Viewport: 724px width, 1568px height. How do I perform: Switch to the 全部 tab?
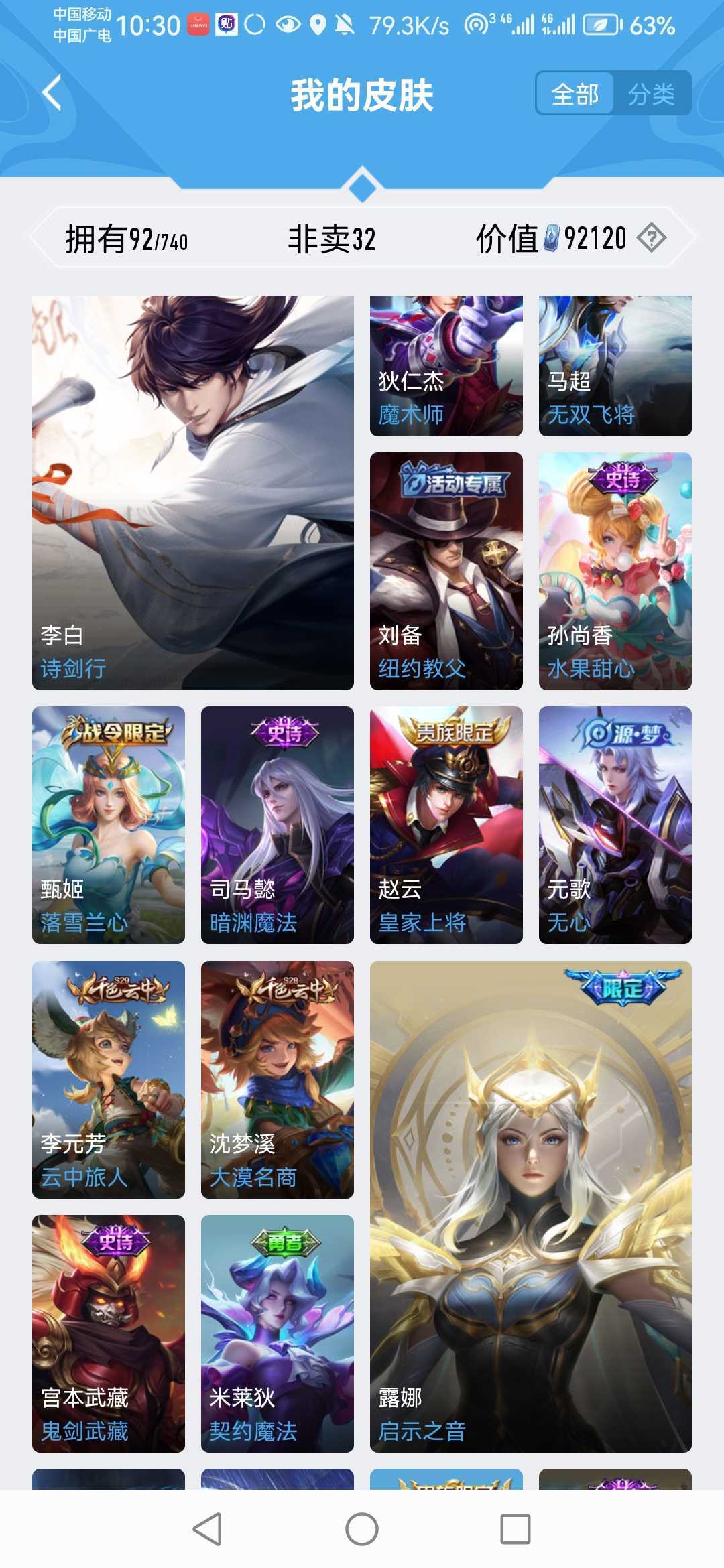click(575, 94)
